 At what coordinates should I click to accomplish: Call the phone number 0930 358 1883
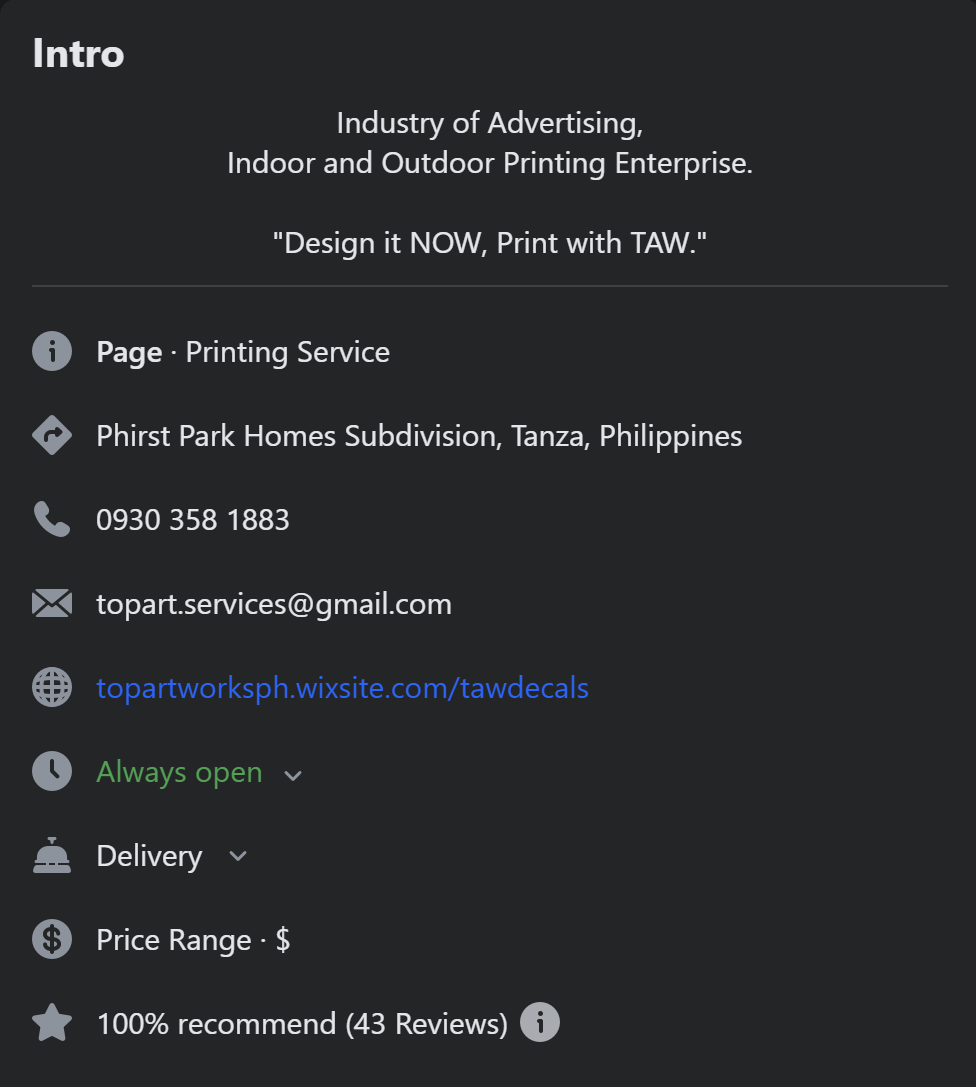coord(193,520)
